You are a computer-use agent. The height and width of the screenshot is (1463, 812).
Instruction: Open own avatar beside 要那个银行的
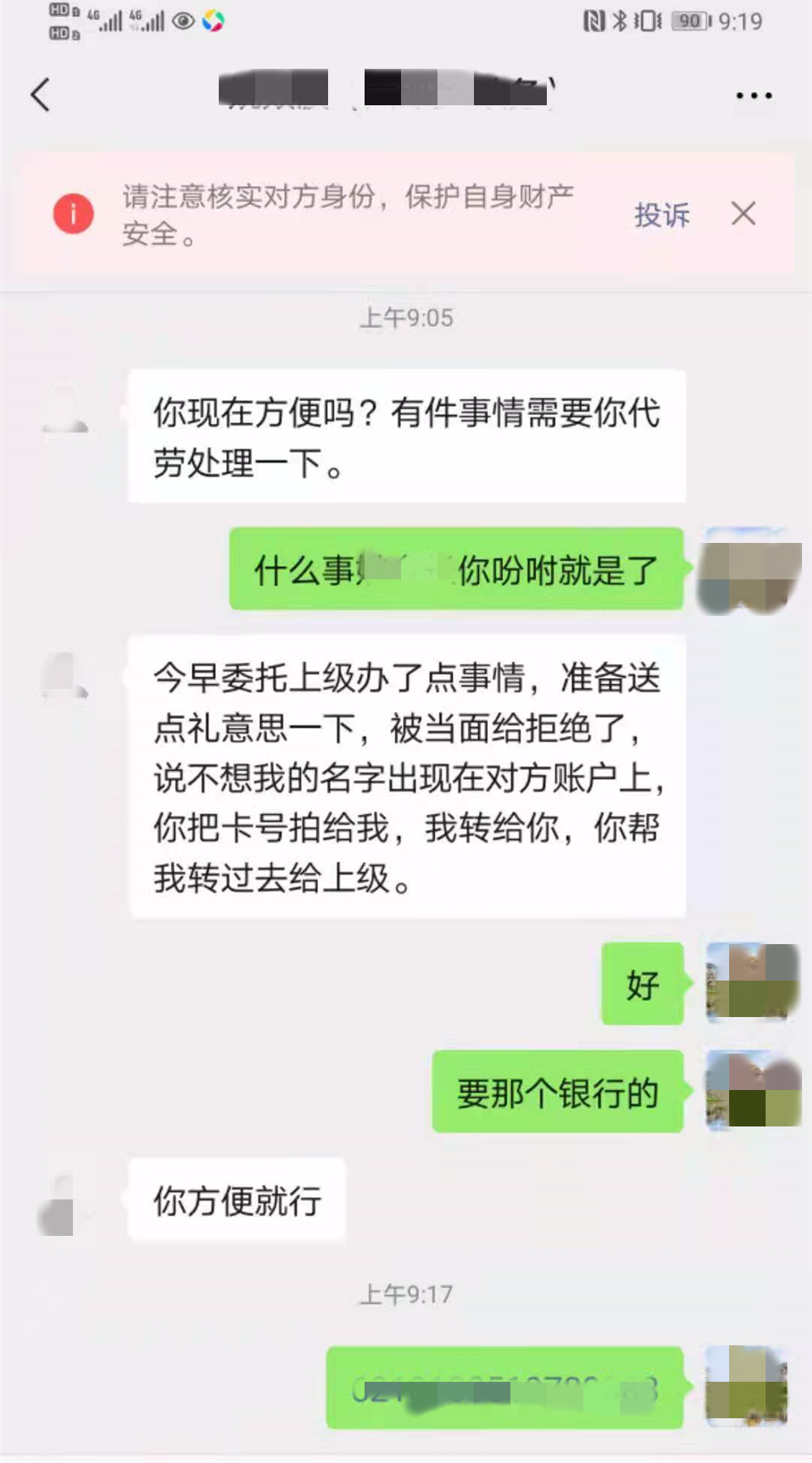click(x=752, y=1091)
